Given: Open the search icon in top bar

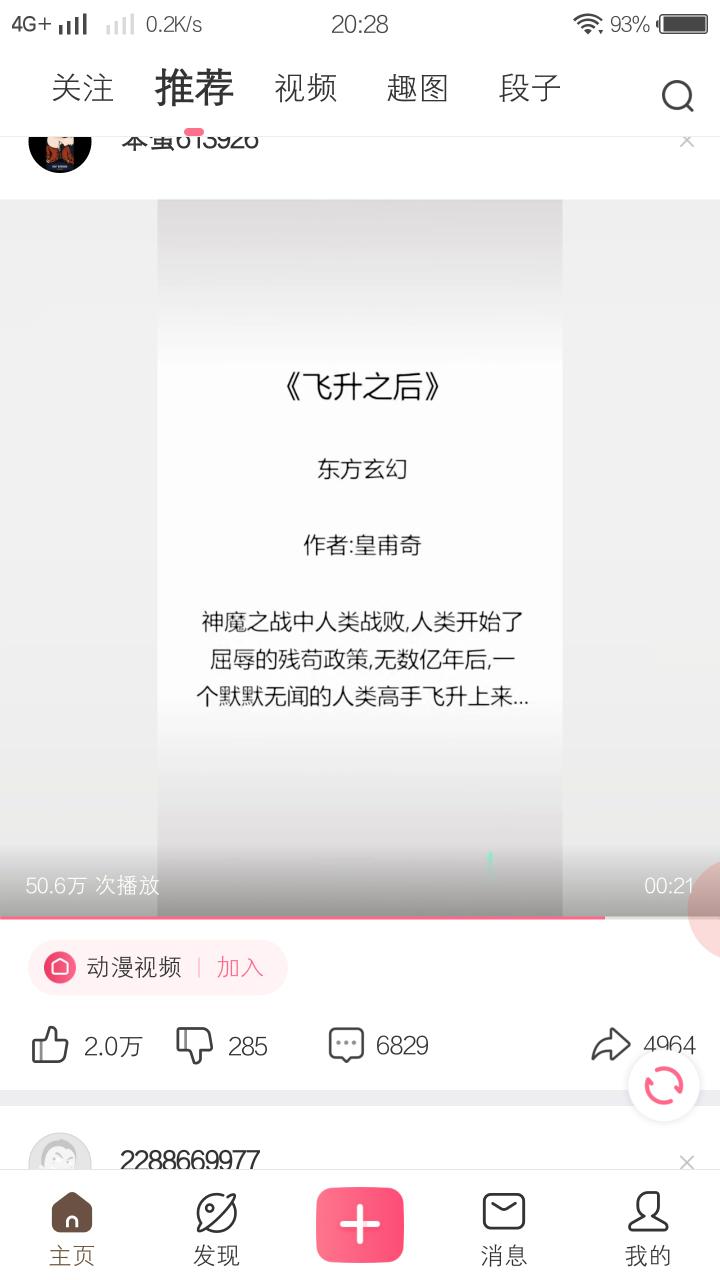Looking at the screenshot, I should pos(677,96).
